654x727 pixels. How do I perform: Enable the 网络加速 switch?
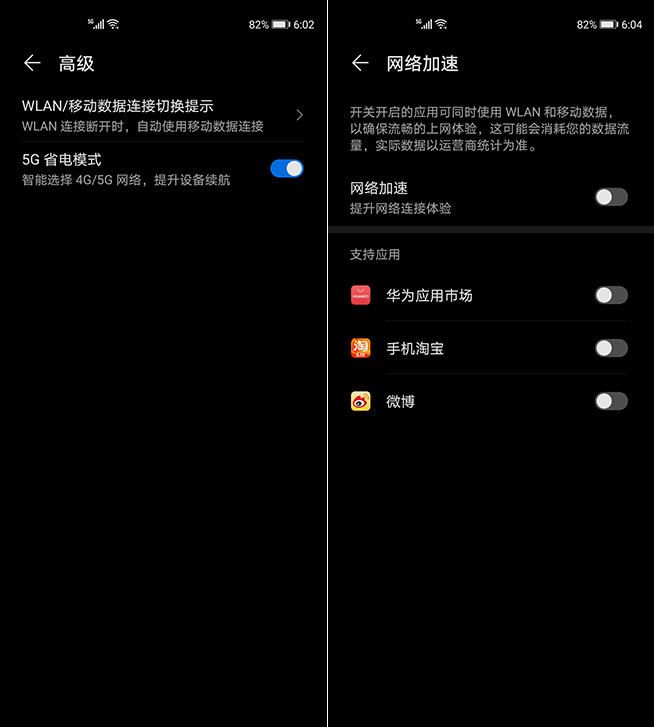click(x=611, y=197)
